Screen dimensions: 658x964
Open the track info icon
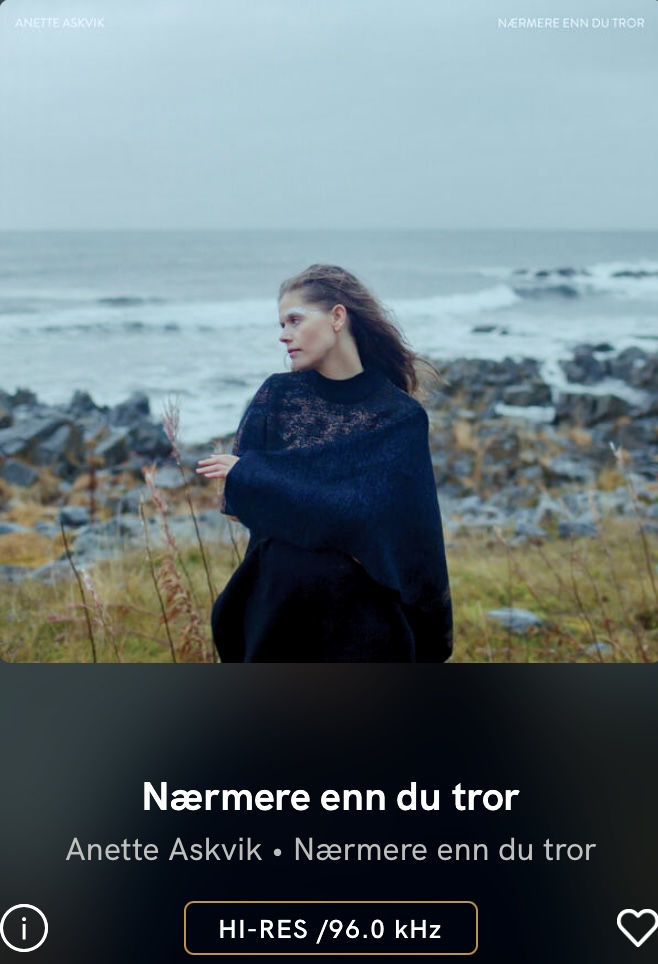click(x=24, y=928)
